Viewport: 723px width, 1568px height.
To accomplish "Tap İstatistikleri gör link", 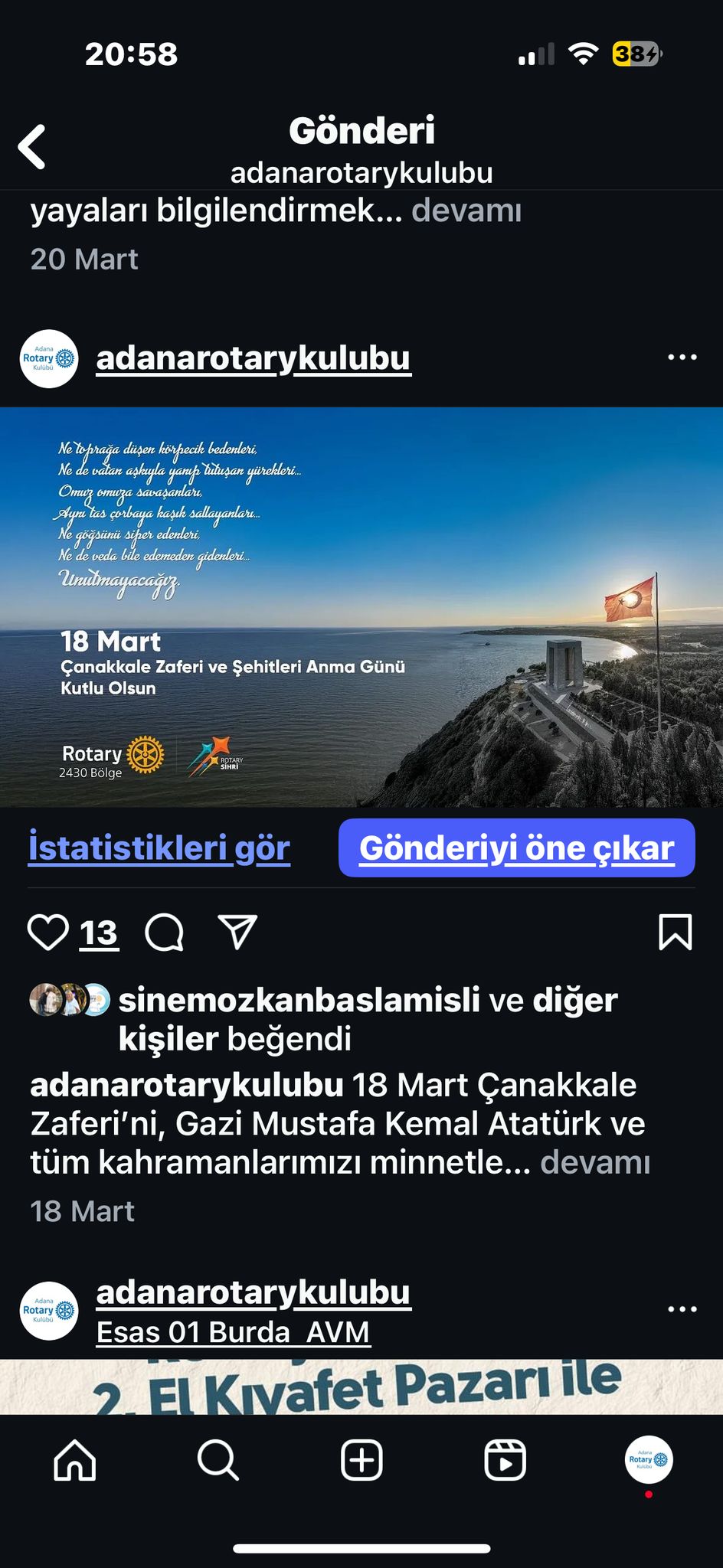I will pyautogui.click(x=159, y=848).
